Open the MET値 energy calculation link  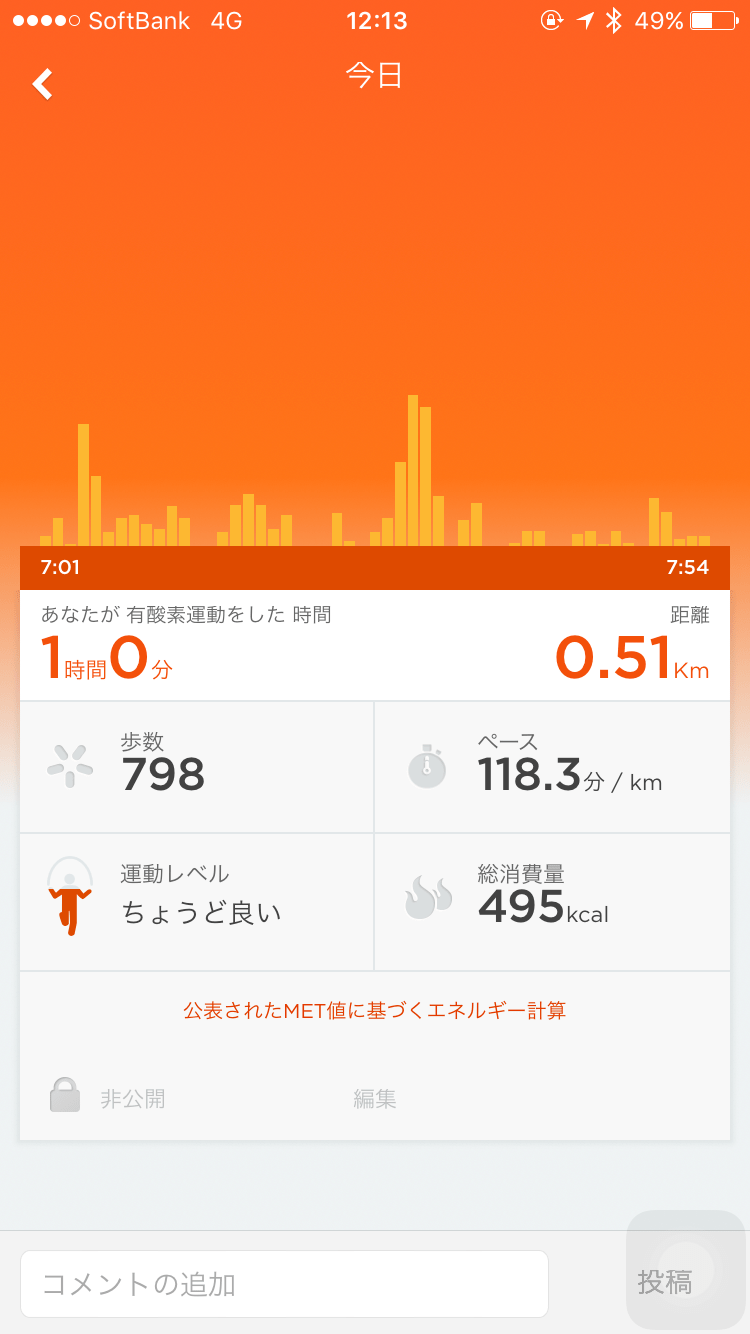click(374, 1010)
